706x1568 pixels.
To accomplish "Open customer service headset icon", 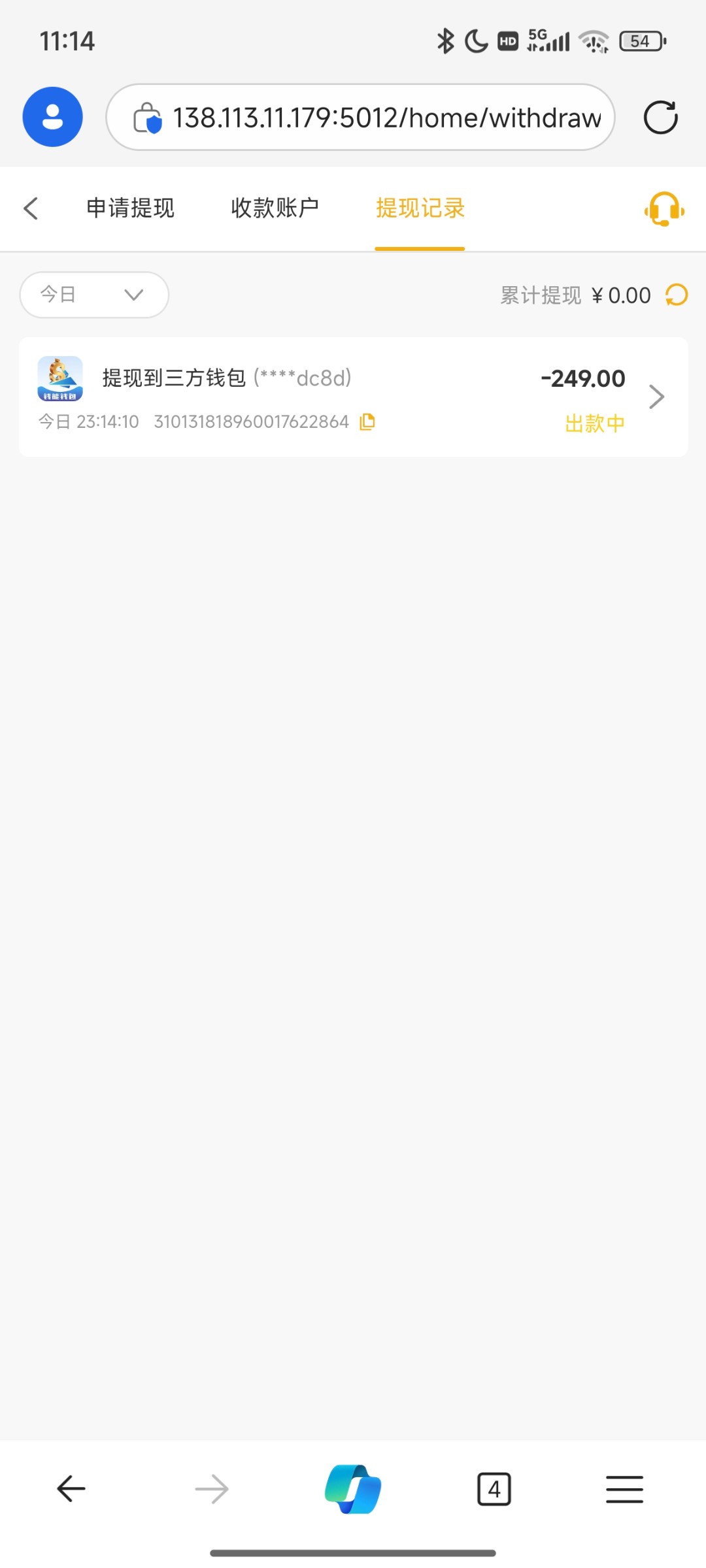I will tap(664, 209).
